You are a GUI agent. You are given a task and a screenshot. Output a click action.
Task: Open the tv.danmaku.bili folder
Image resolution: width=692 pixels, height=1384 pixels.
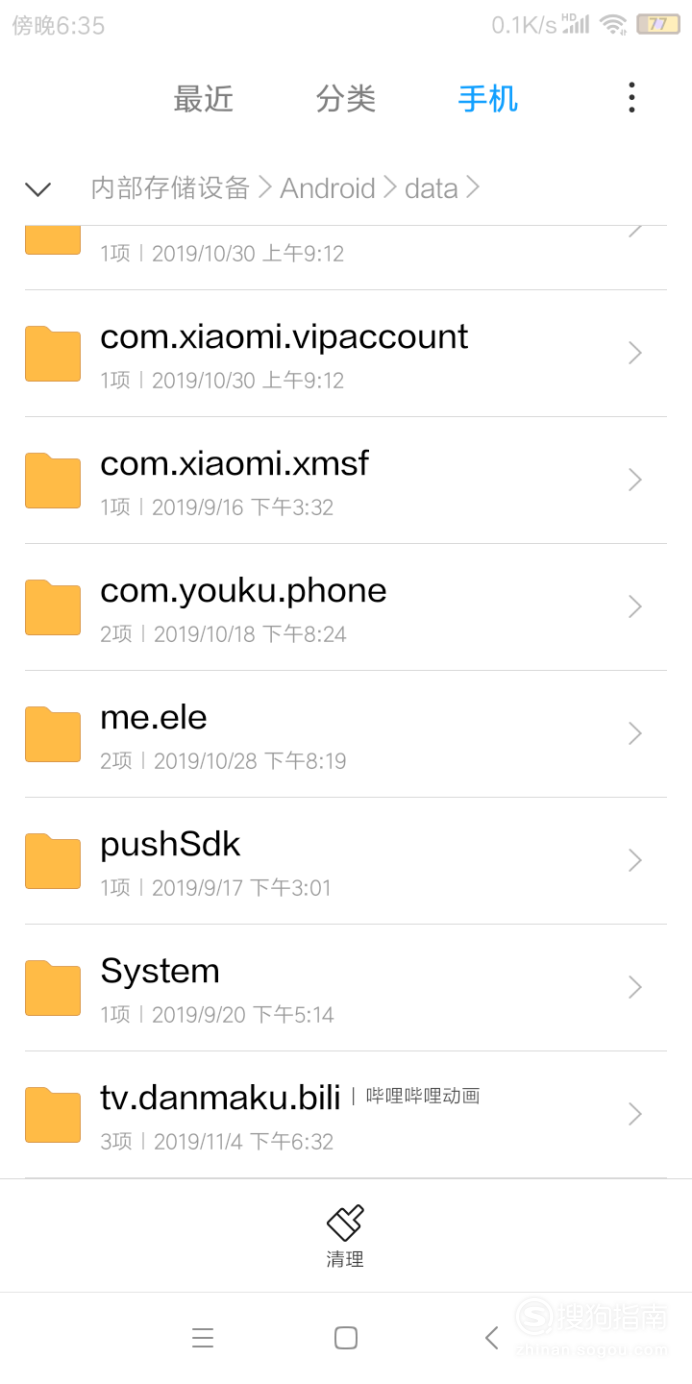346,1116
